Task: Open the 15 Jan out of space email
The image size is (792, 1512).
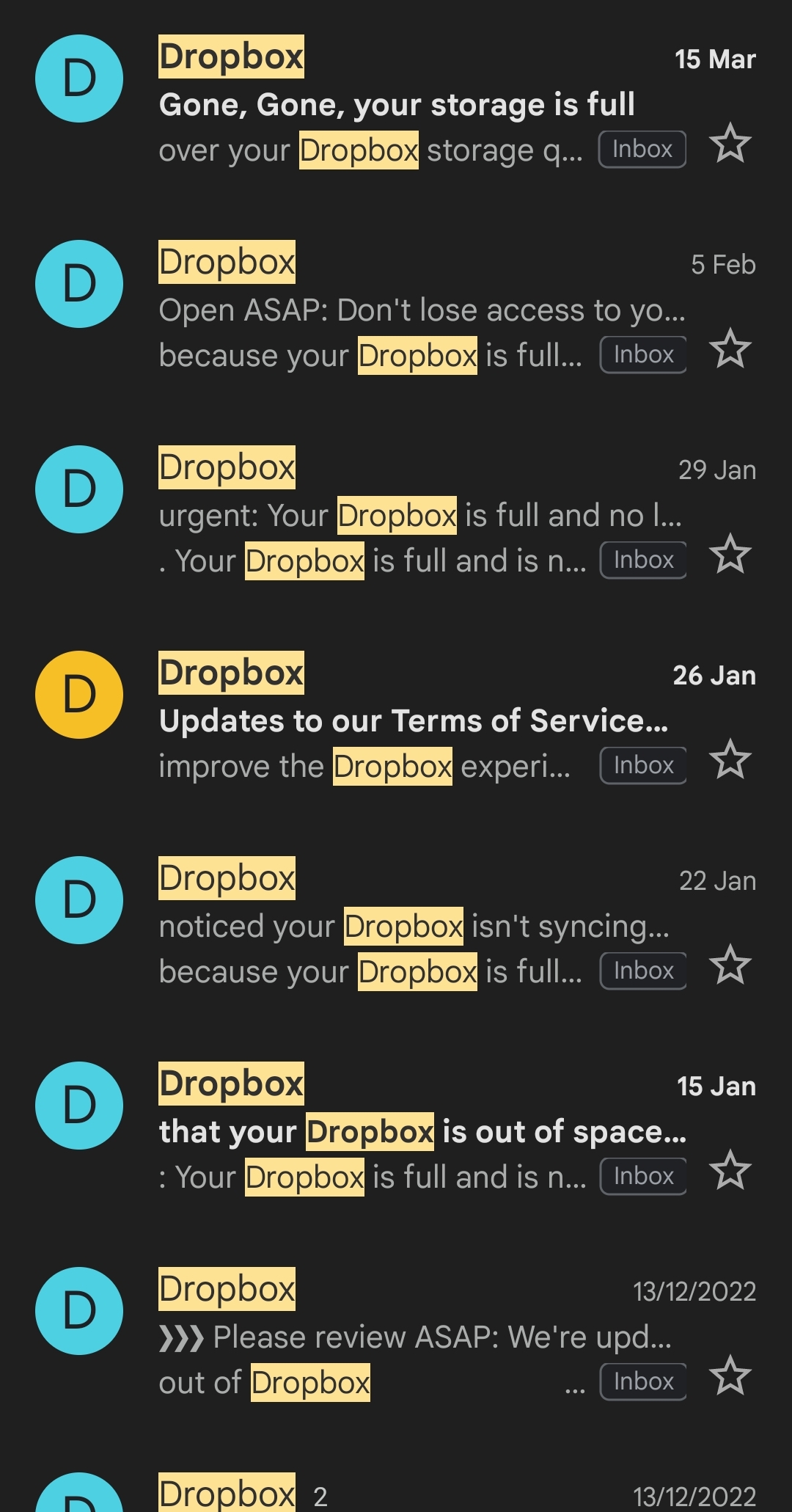Action: [396, 1130]
